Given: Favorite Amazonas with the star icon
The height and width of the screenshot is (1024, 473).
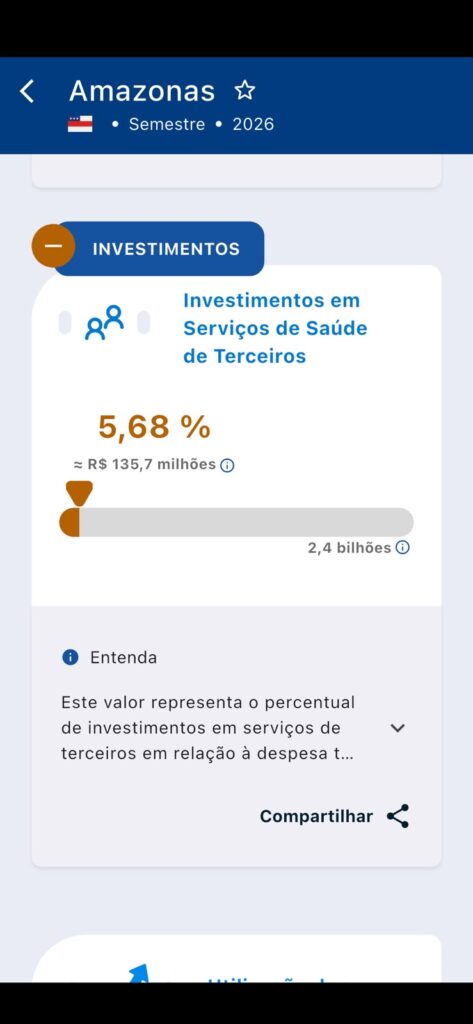Looking at the screenshot, I should [x=245, y=90].
